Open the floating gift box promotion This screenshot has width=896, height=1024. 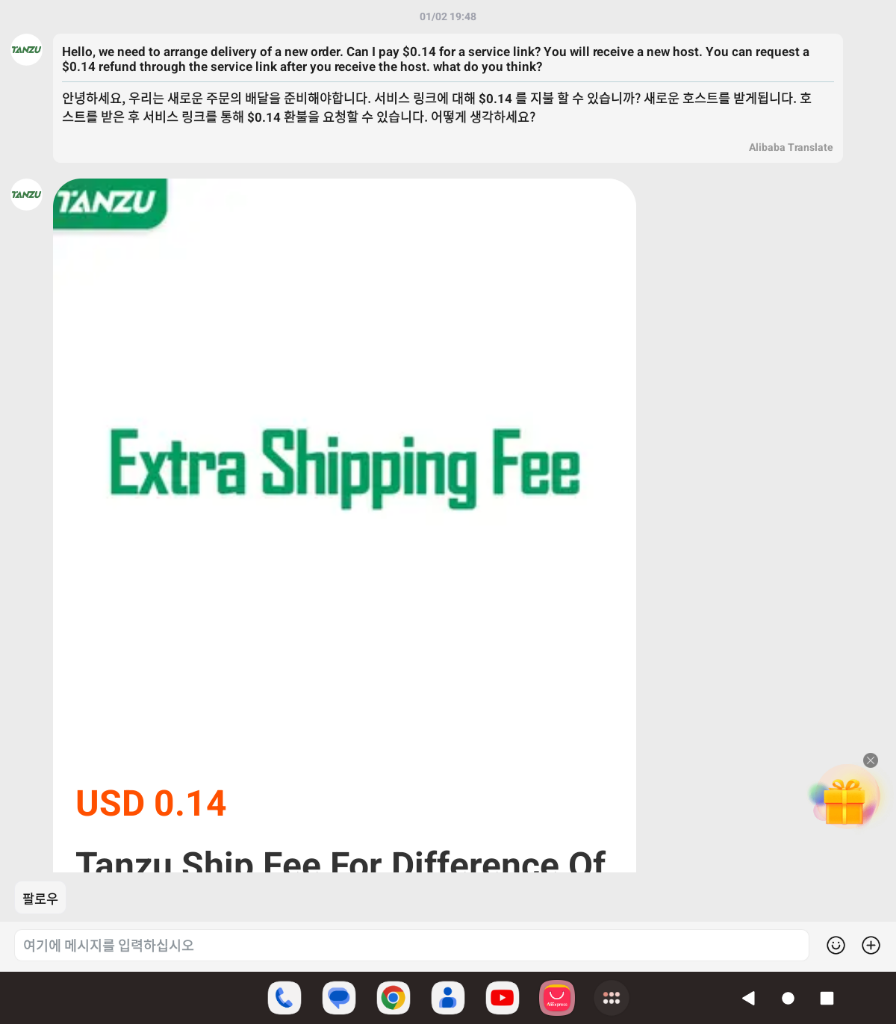[844, 800]
